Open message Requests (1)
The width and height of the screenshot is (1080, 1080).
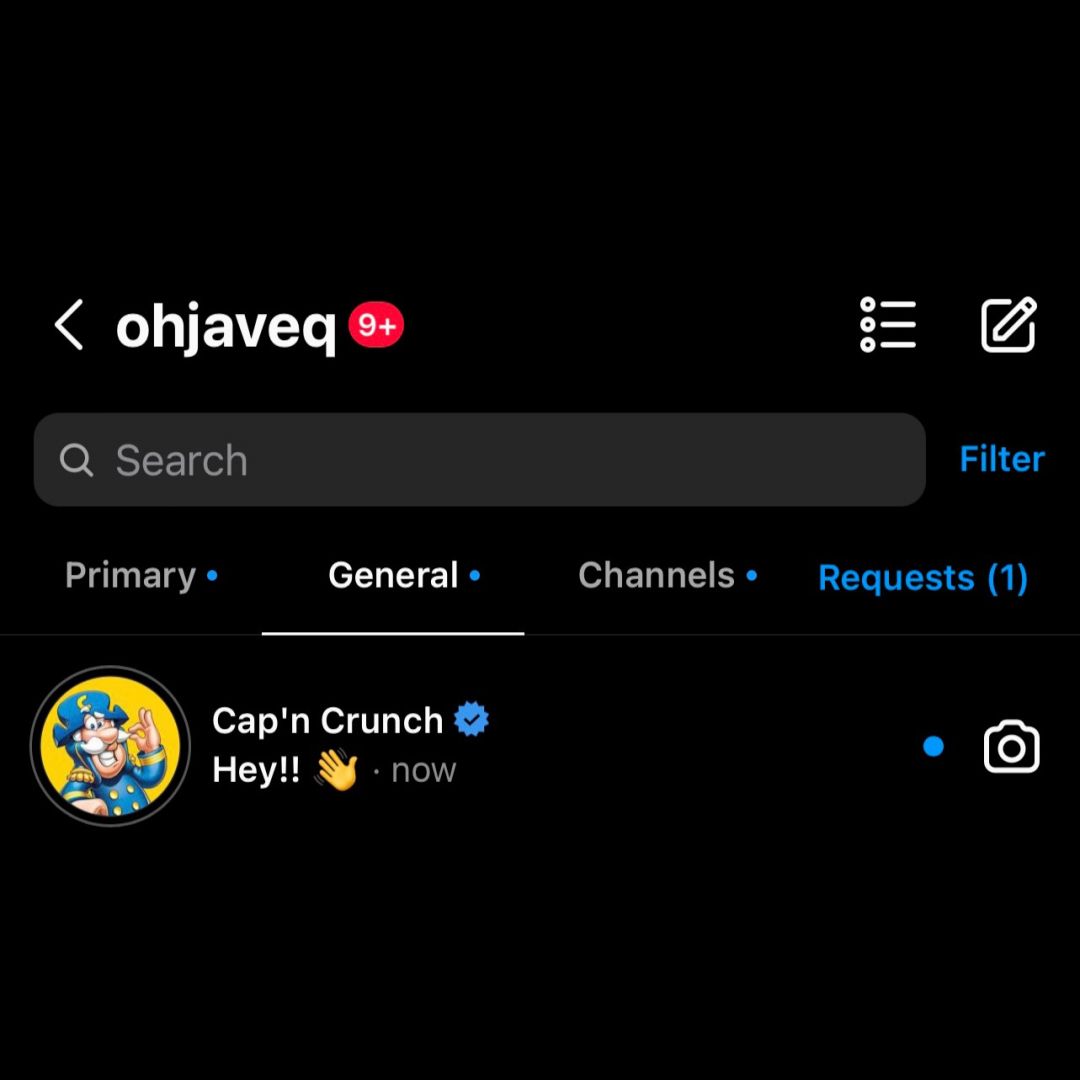coord(922,578)
